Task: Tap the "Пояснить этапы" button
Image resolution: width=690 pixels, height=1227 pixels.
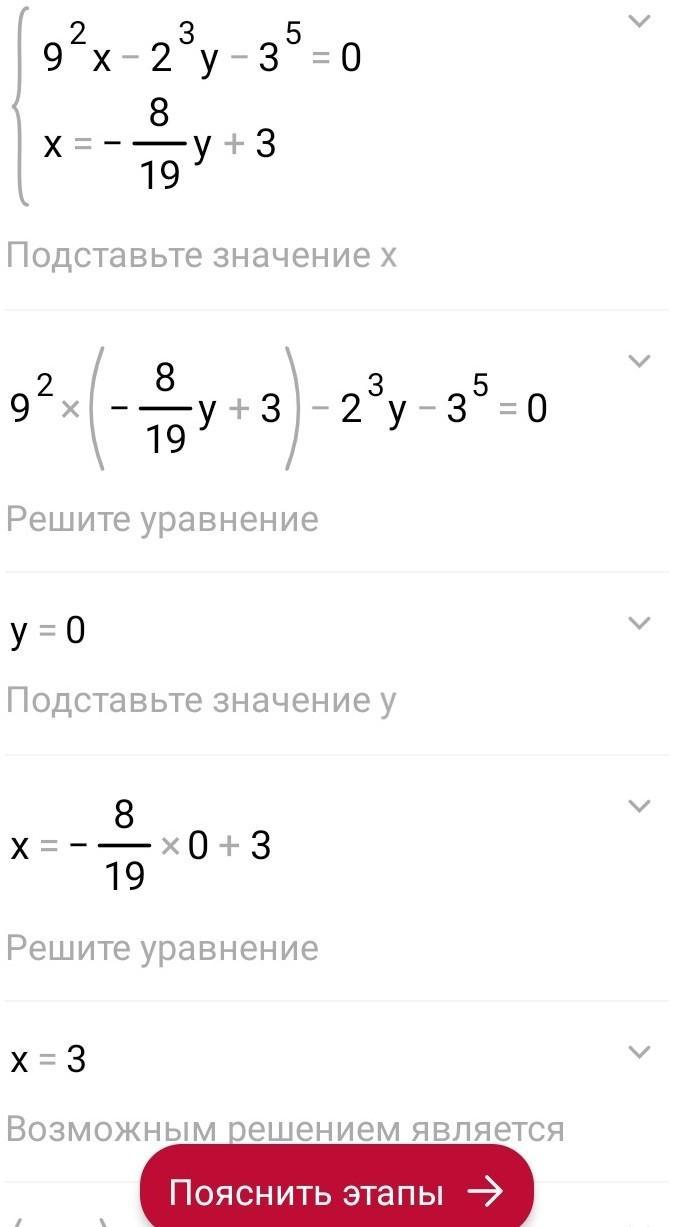Action: click(336, 1192)
